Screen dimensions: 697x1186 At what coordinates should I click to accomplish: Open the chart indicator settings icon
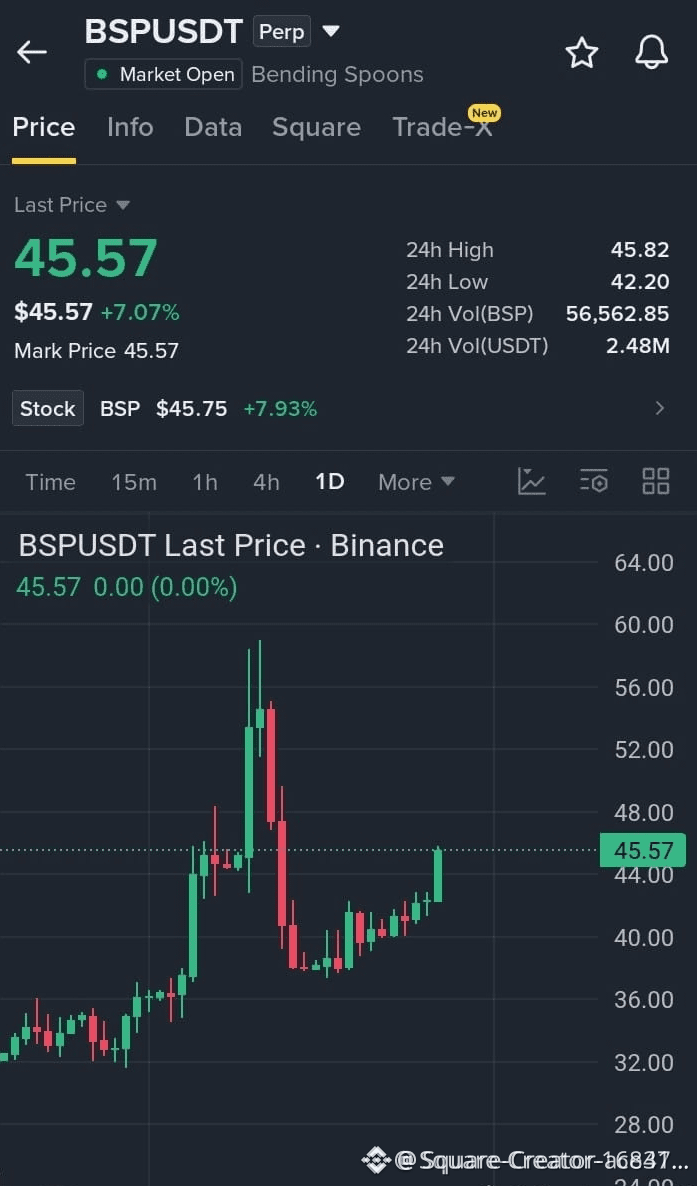point(594,481)
